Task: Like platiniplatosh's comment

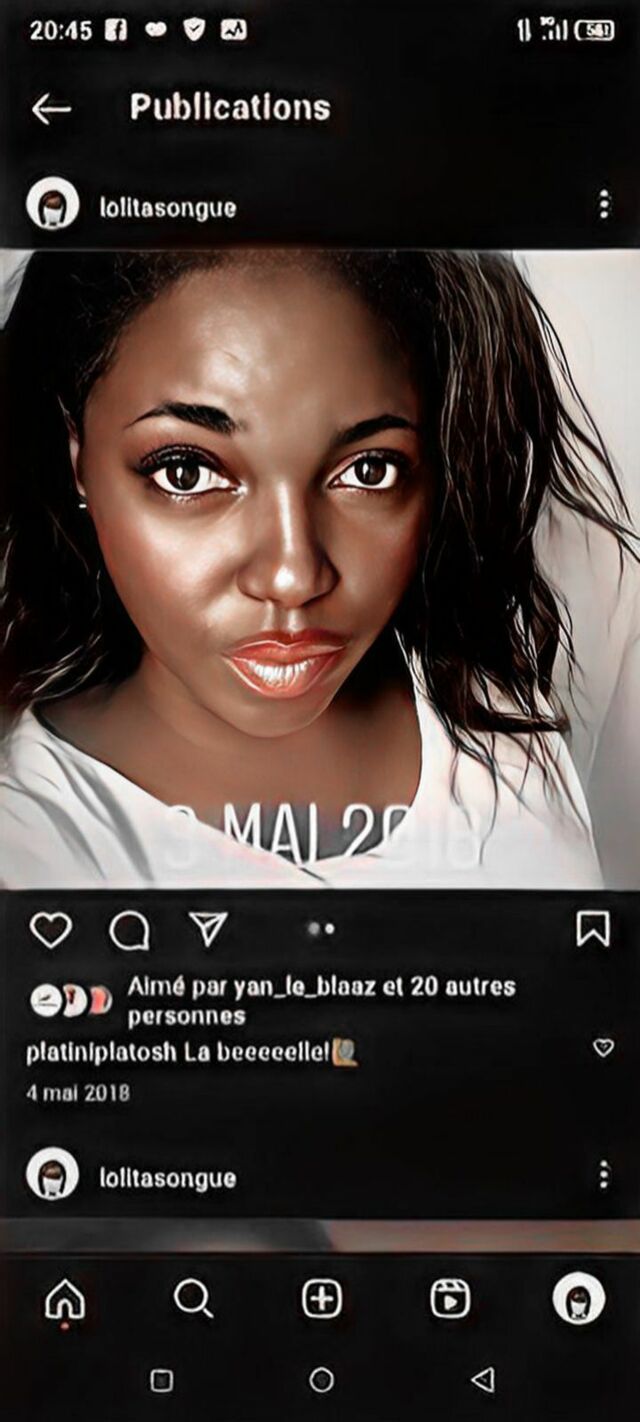Action: pyautogui.click(x=603, y=1047)
